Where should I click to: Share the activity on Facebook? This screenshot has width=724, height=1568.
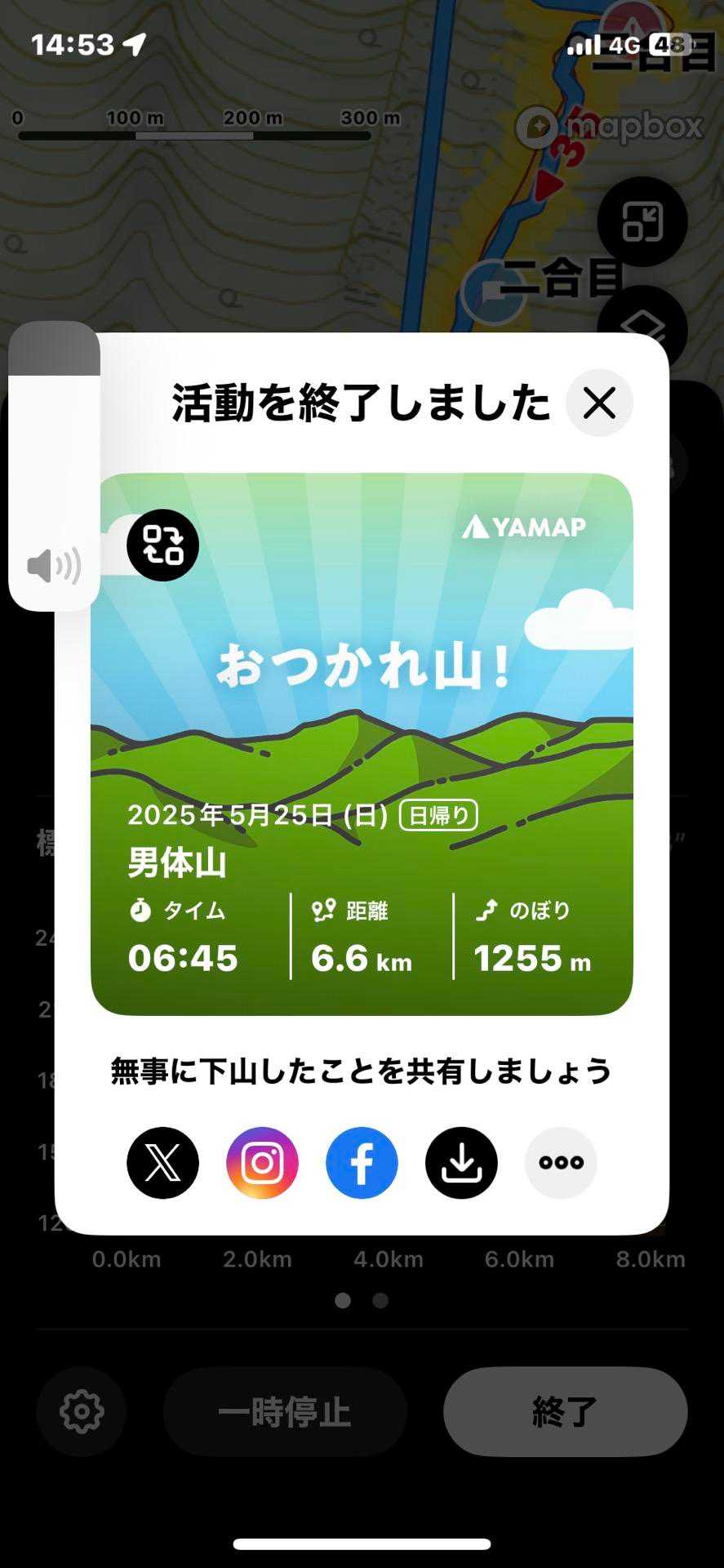tap(362, 1162)
